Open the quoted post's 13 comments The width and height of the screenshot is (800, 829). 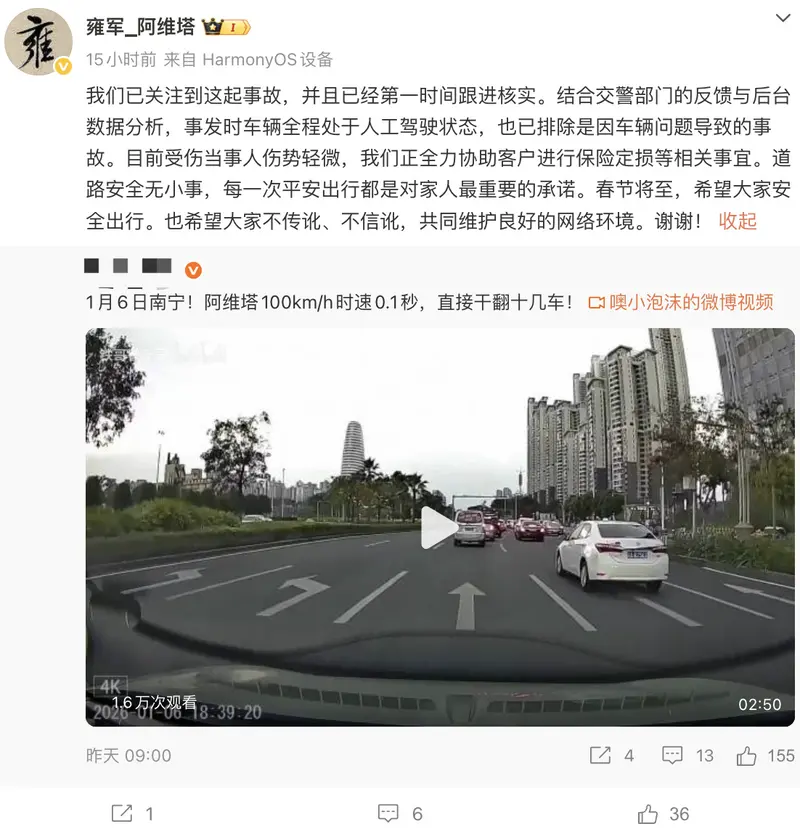pos(690,755)
